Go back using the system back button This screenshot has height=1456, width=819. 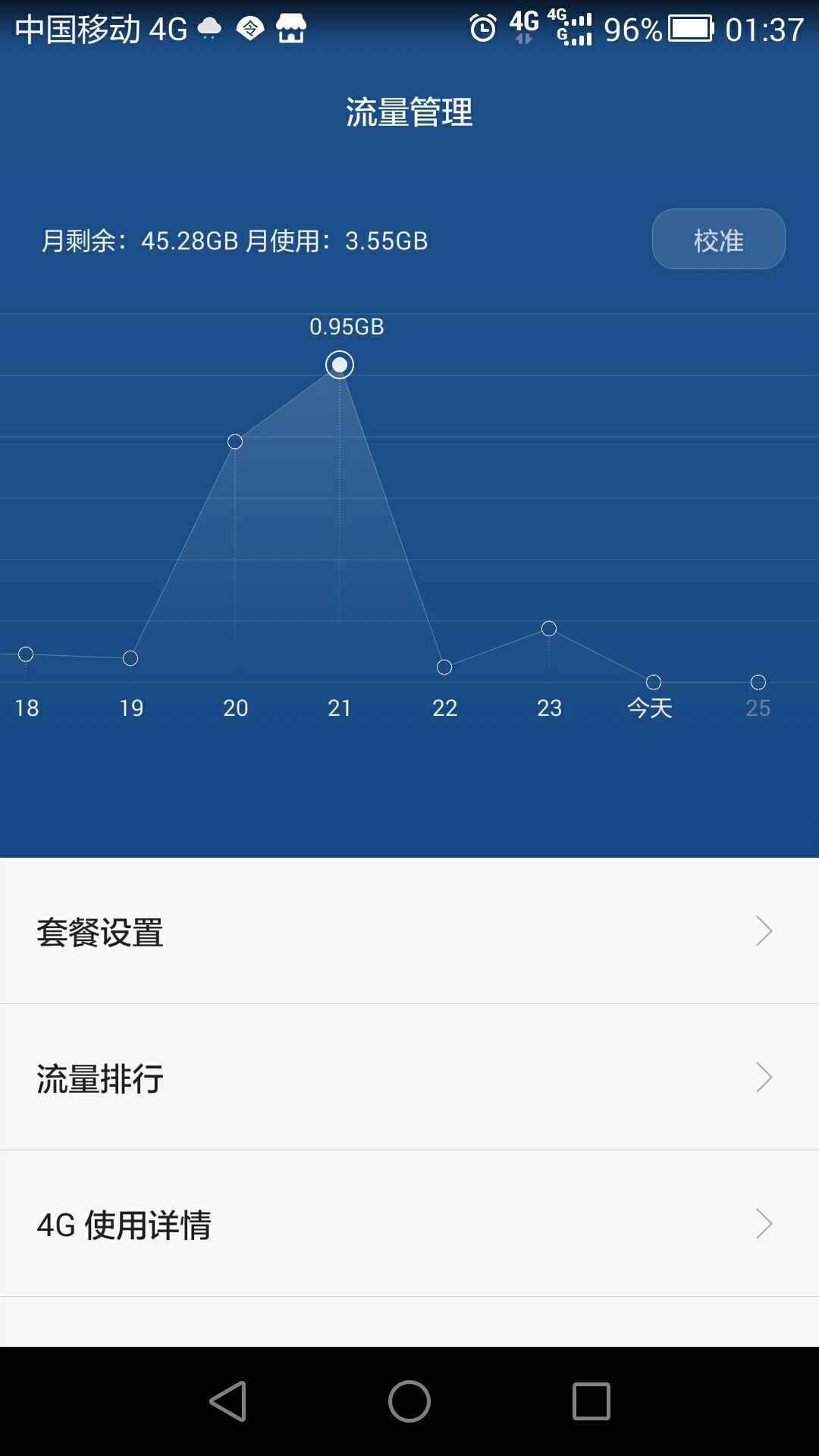pyautogui.click(x=228, y=1401)
